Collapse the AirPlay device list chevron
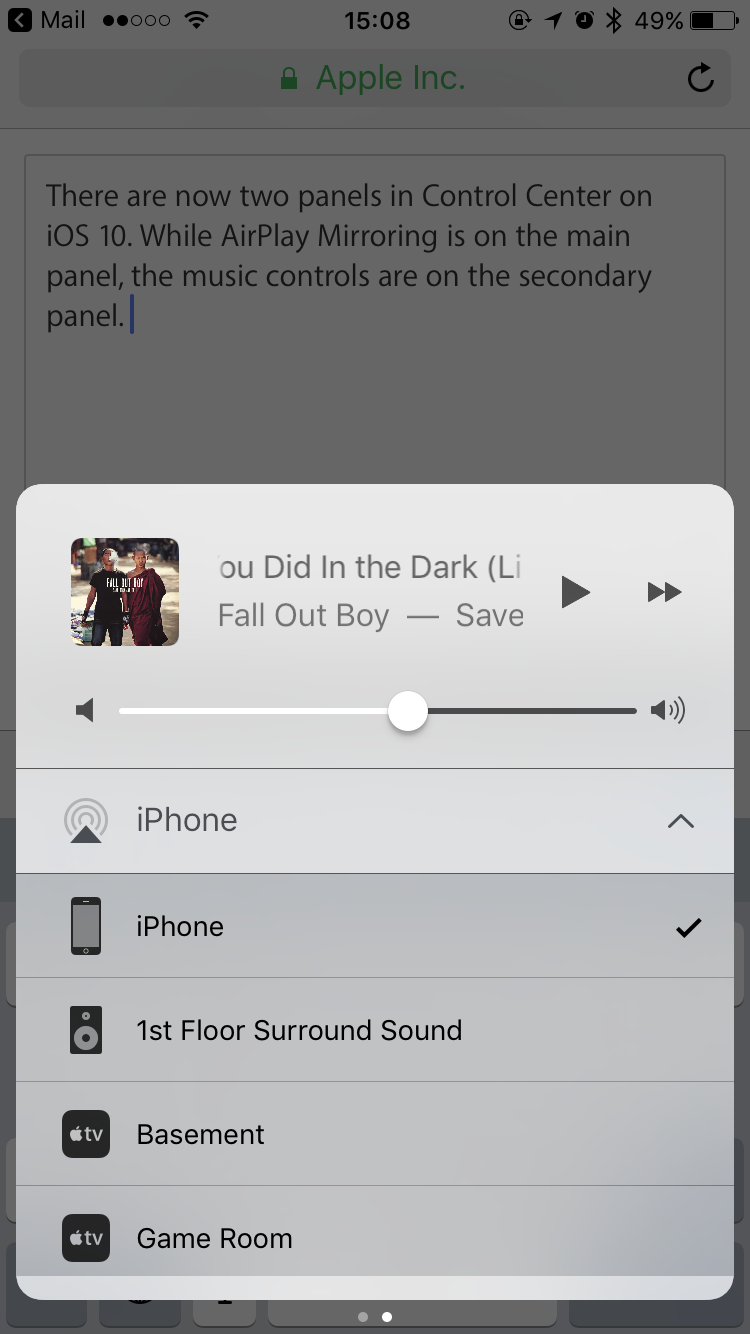 coord(680,821)
